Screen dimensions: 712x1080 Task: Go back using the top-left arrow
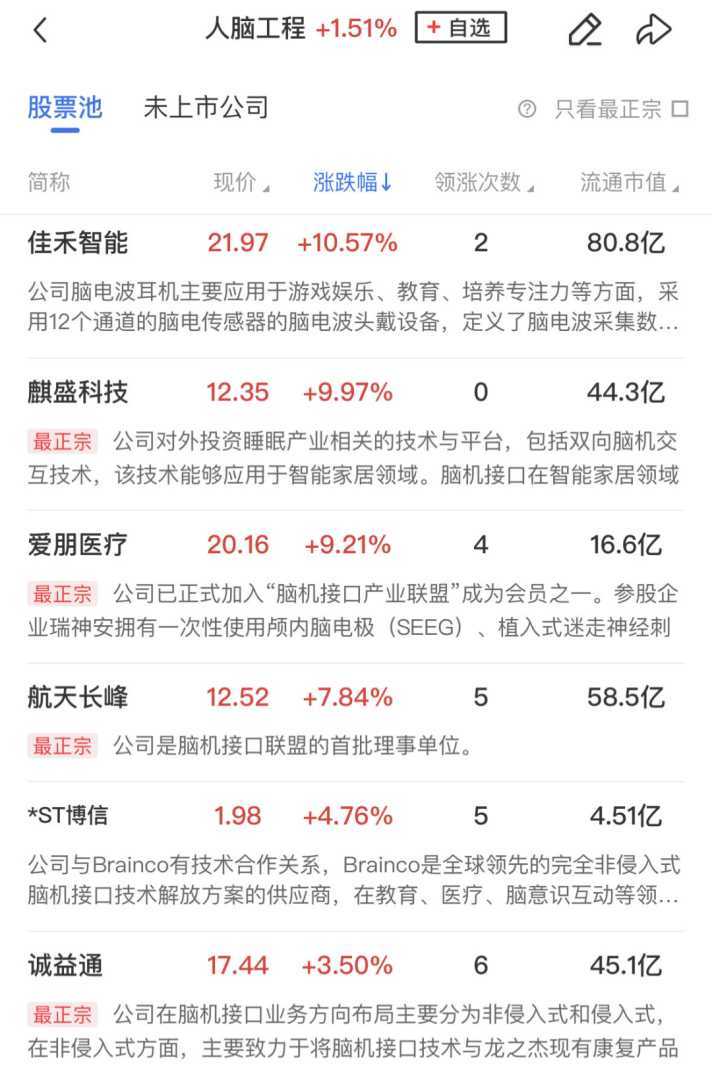click(x=40, y=31)
